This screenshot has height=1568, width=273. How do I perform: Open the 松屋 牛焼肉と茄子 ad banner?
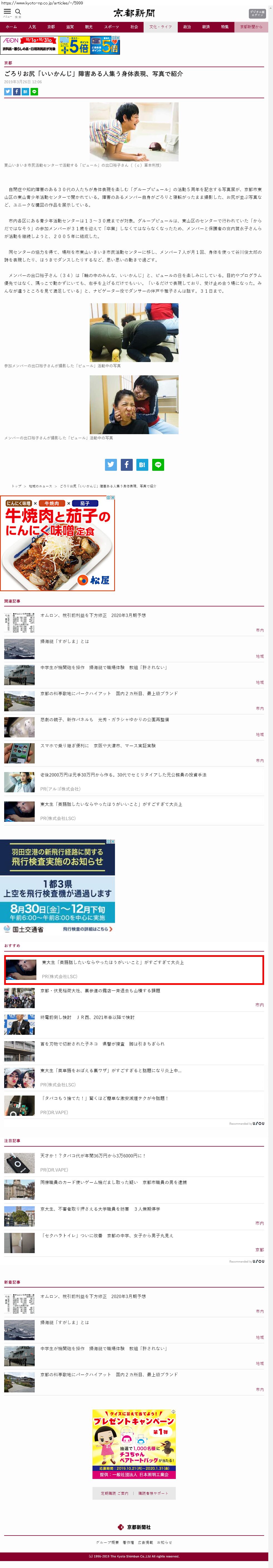click(x=58, y=543)
